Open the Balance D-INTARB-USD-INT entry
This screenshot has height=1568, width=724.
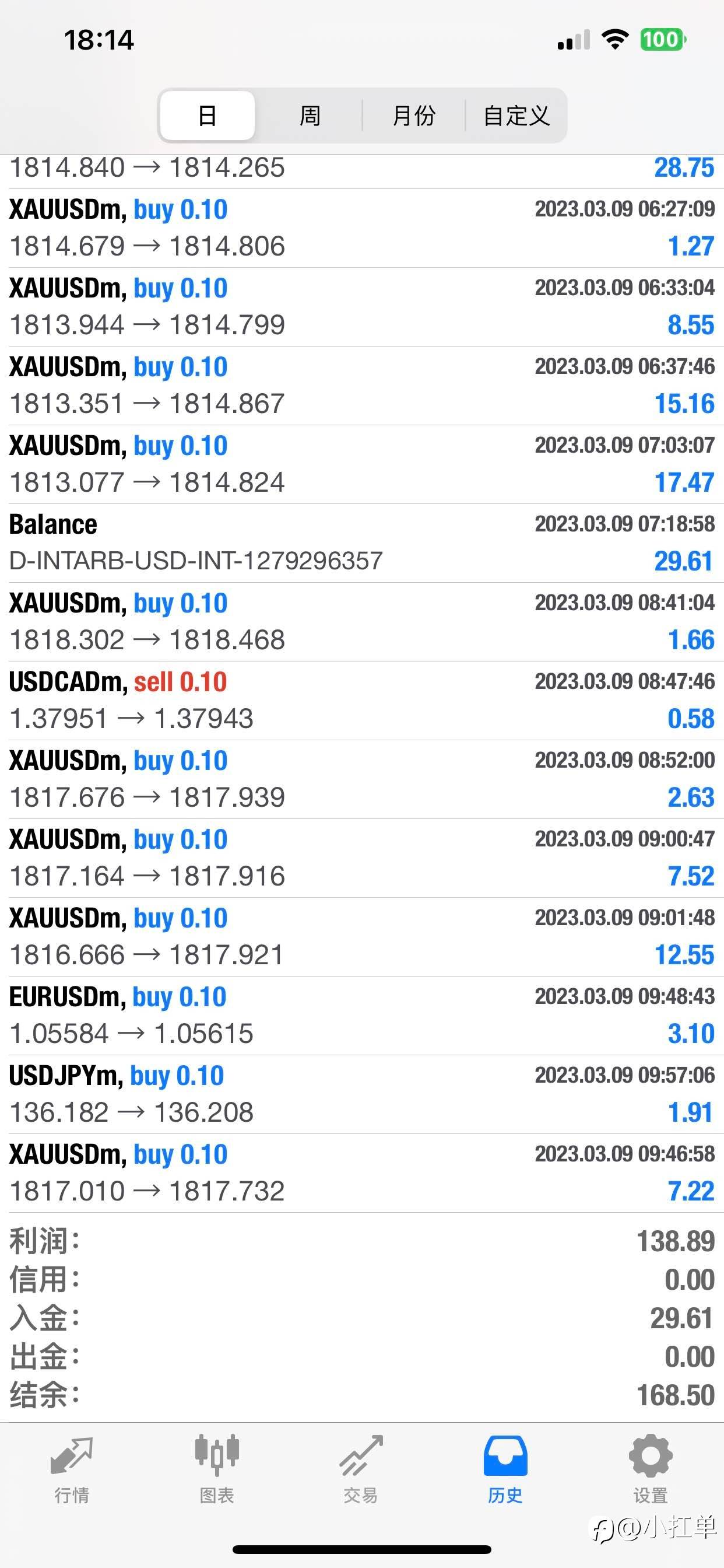click(x=362, y=543)
